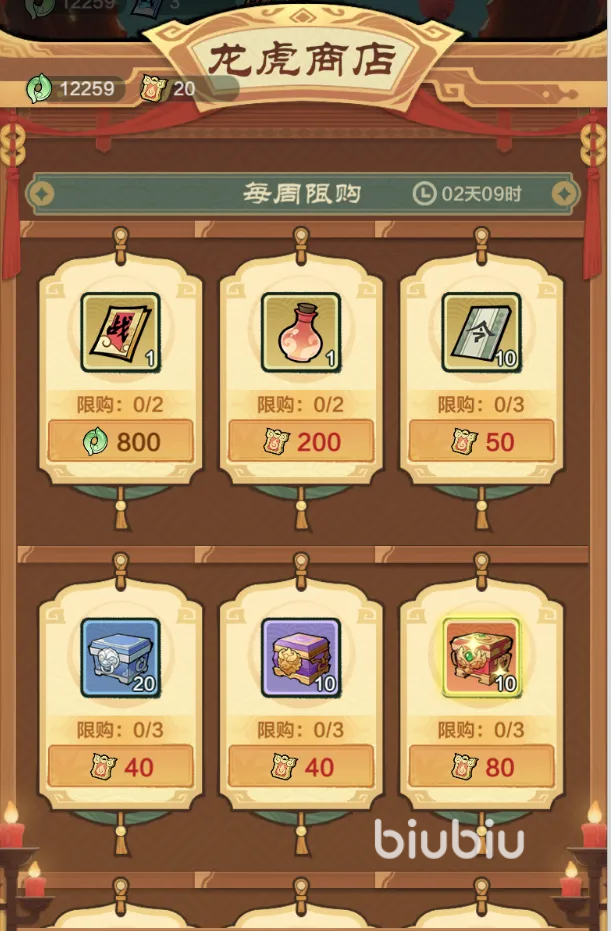
Task: Buy the pink potion vase for 200
Action: pyautogui.click(x=301, y=441)
